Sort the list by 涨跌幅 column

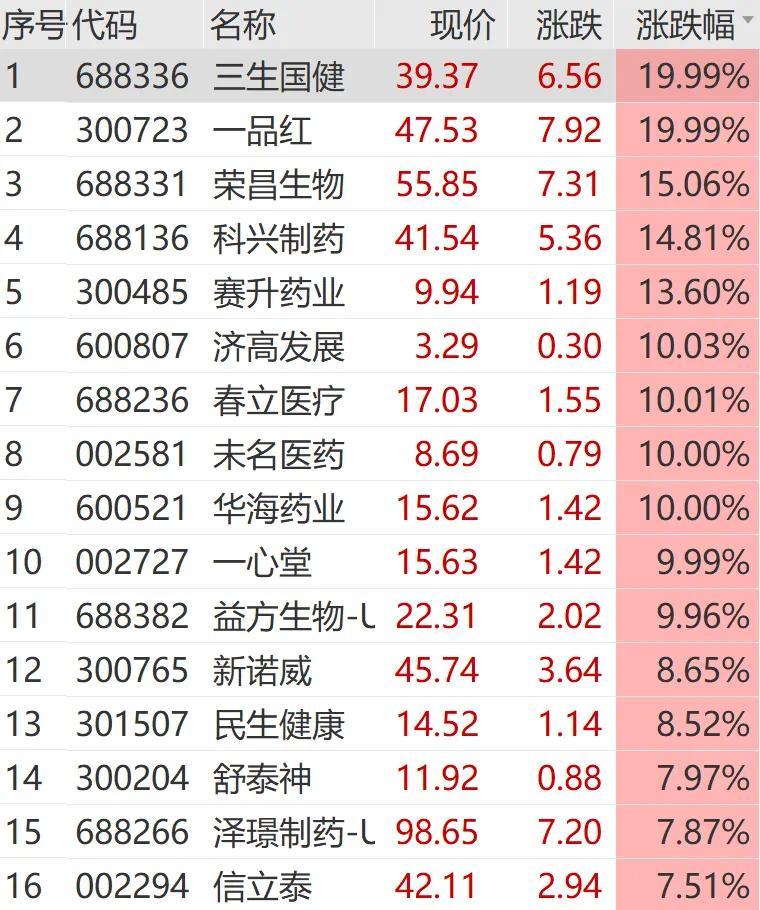pos(686,25)
